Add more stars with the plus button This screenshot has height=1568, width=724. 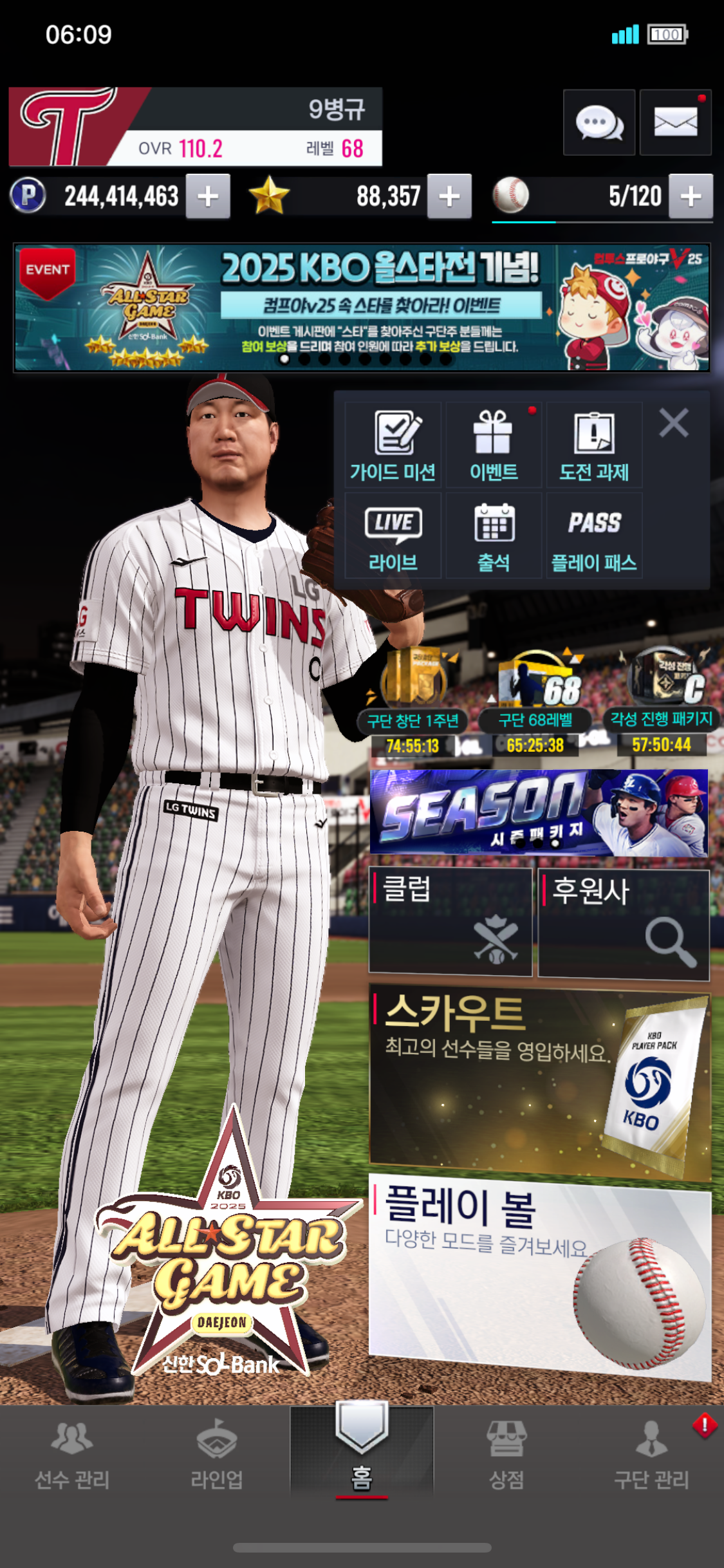click(x=449, y=196)
